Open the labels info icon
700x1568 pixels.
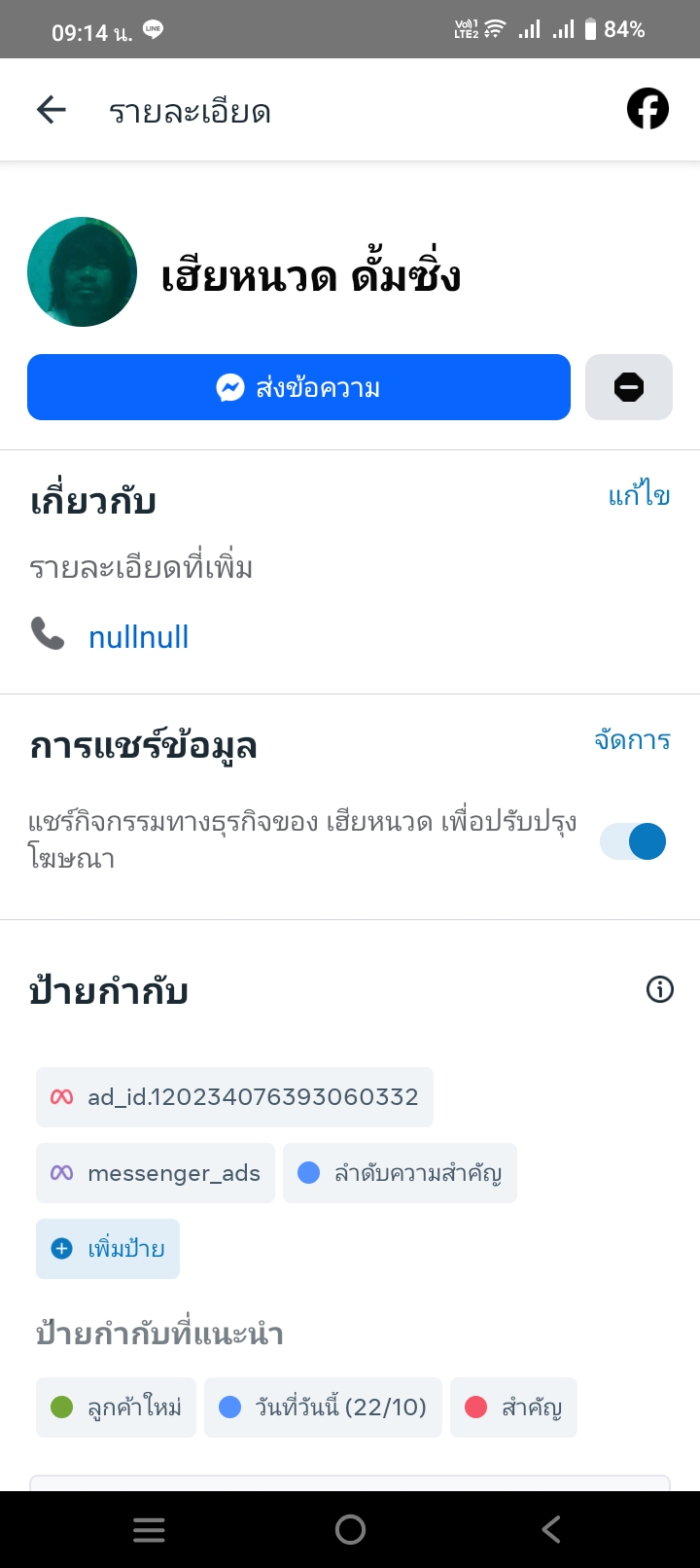[x=659, y=990]
